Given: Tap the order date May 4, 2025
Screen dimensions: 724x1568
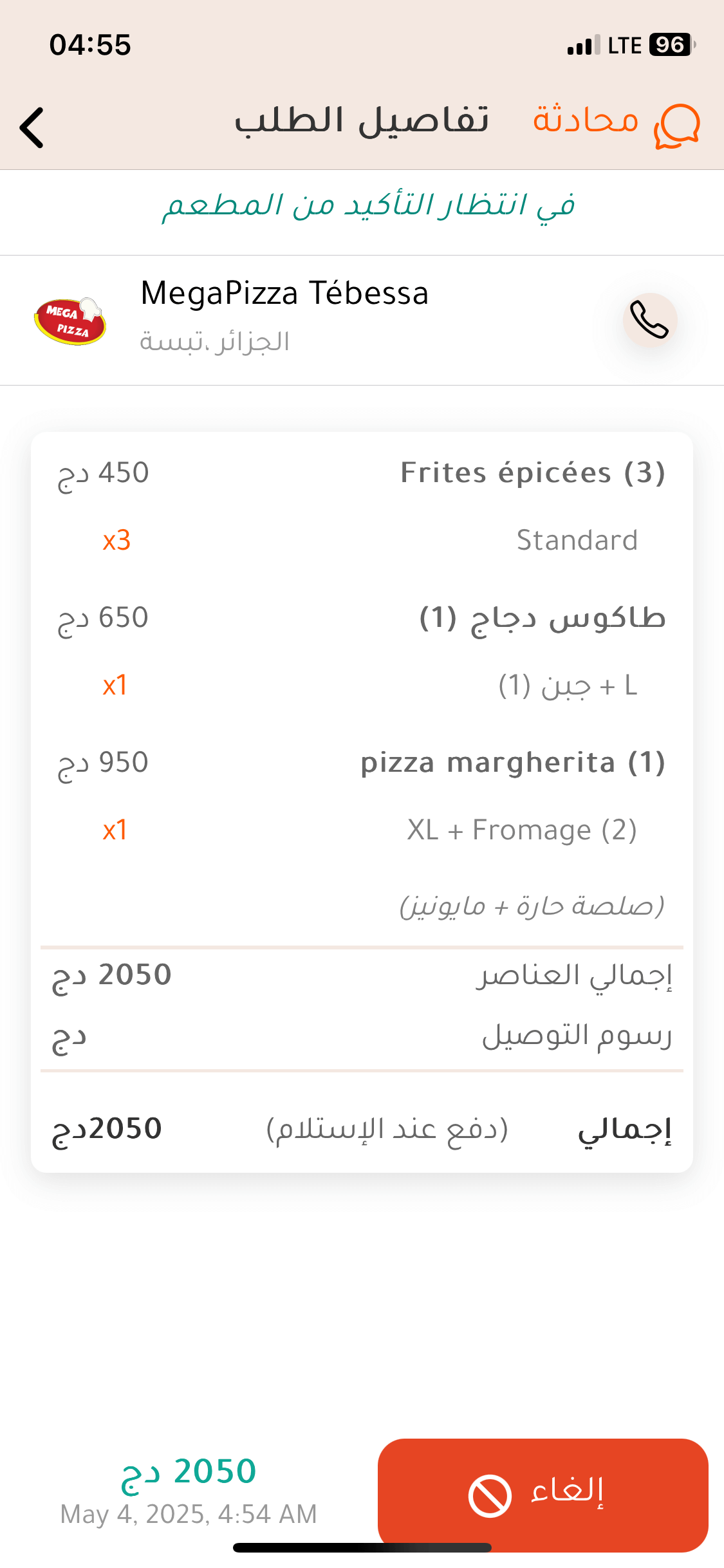Looking at the screenshot, I should pyautogui.click(x=188, y=1514).
